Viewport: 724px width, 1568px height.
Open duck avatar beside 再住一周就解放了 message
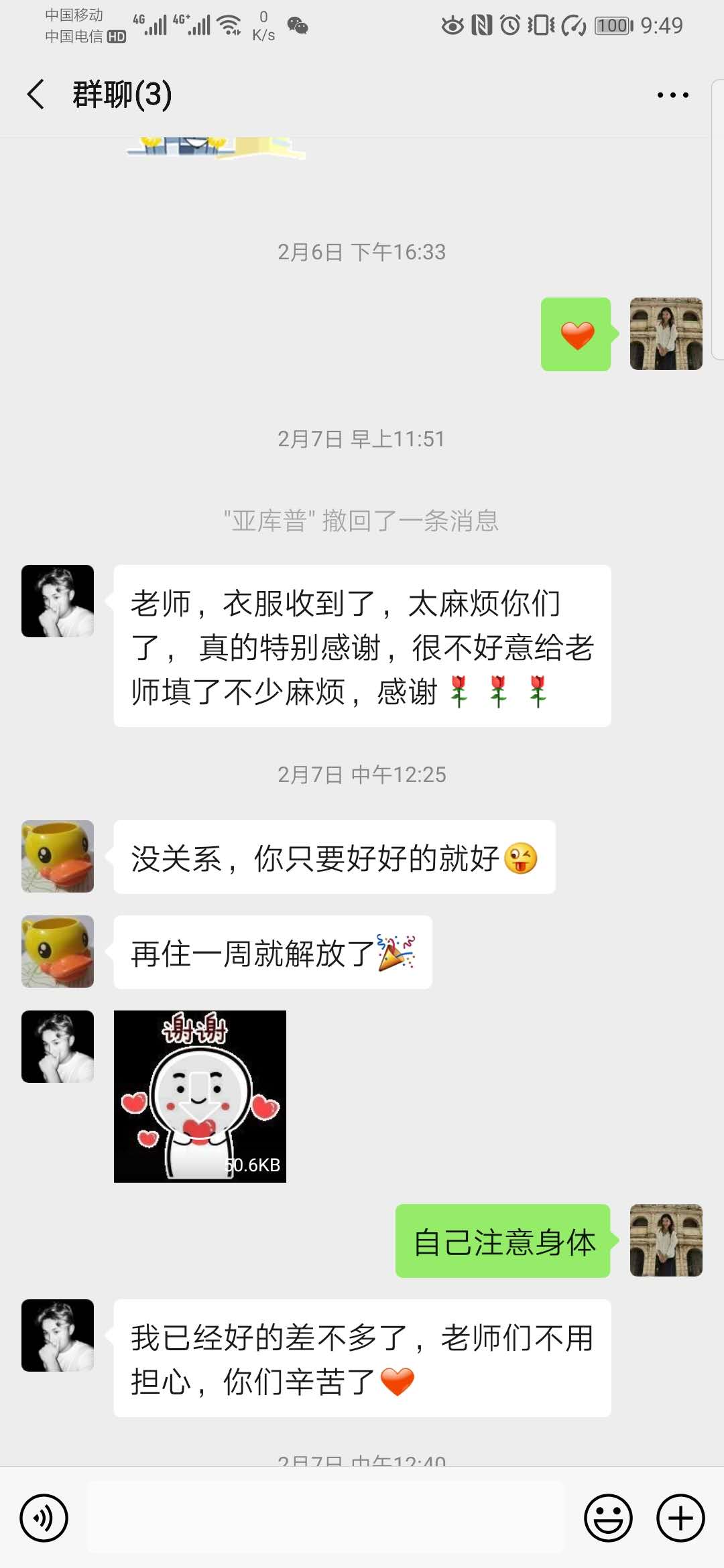(x=58, y=952)
